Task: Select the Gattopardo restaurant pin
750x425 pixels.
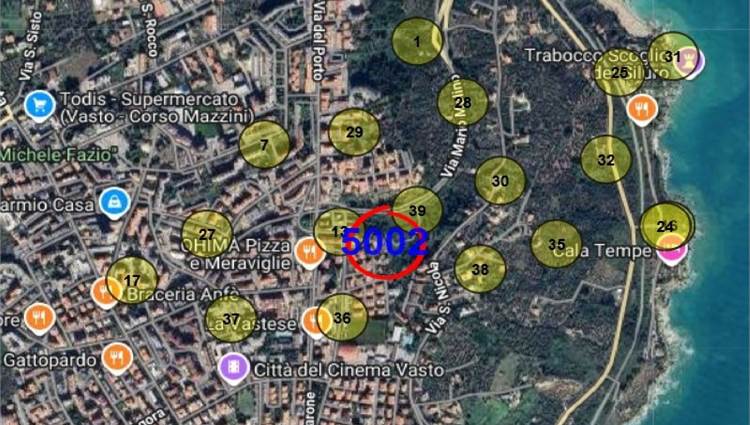Action: 117,357
